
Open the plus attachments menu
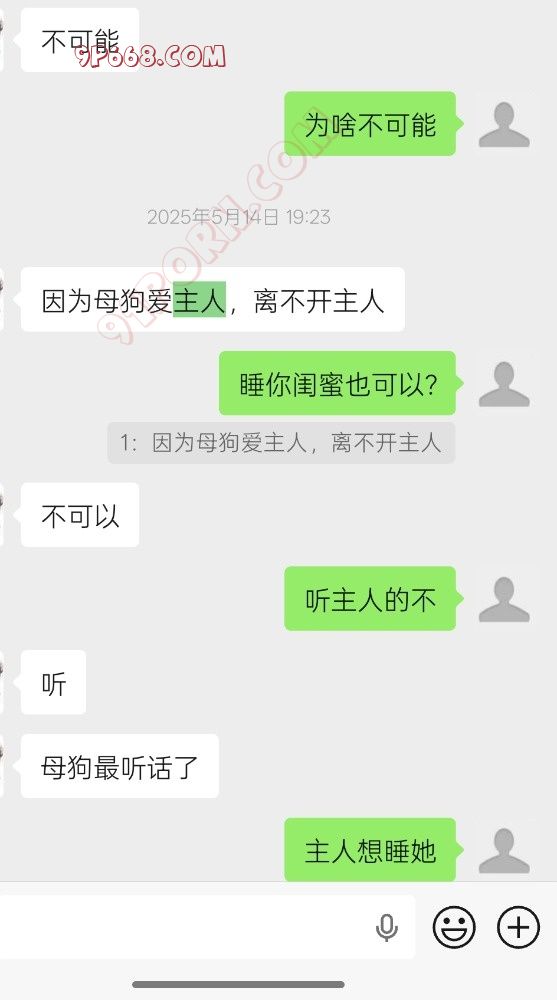click(x=519, y=927)
